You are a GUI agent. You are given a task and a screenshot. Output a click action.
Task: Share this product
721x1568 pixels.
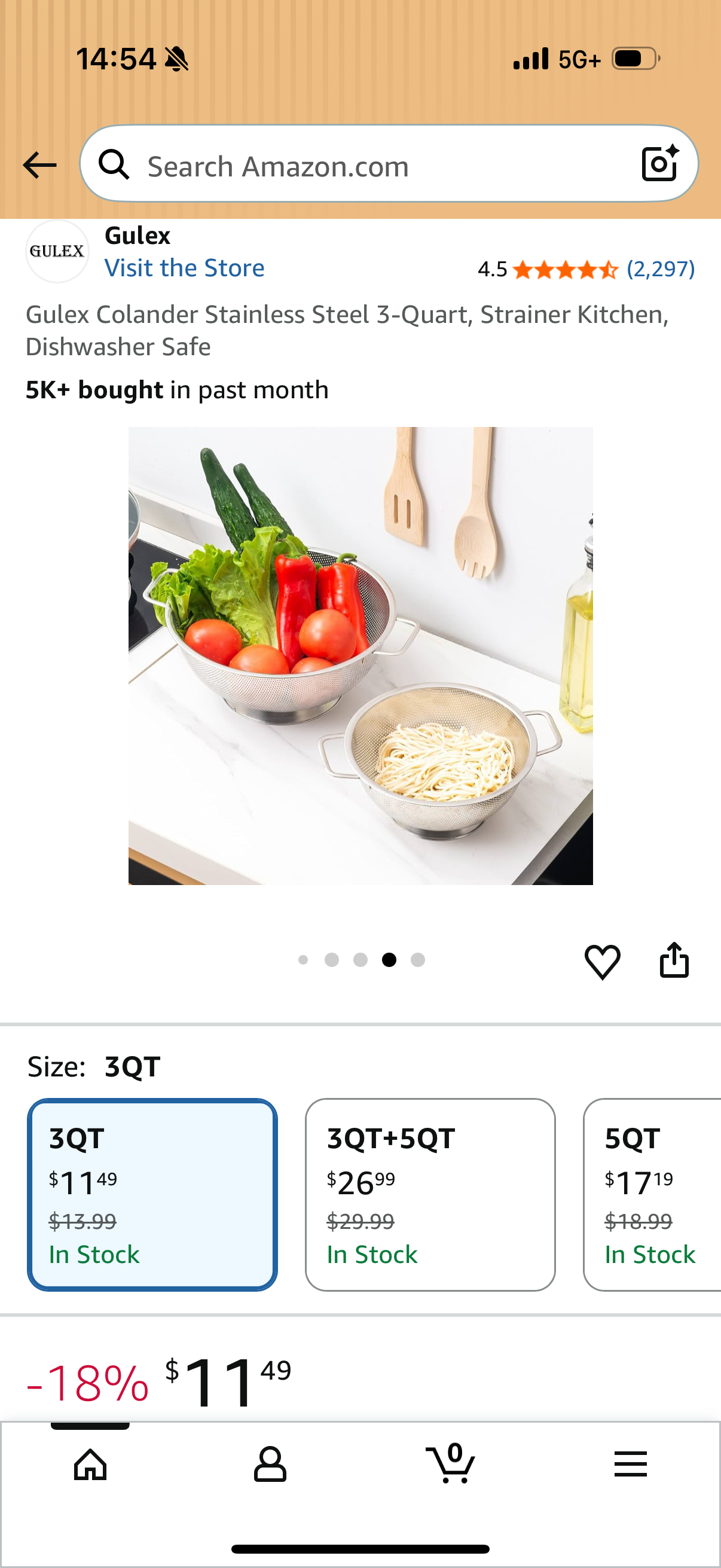pos(674,960)
